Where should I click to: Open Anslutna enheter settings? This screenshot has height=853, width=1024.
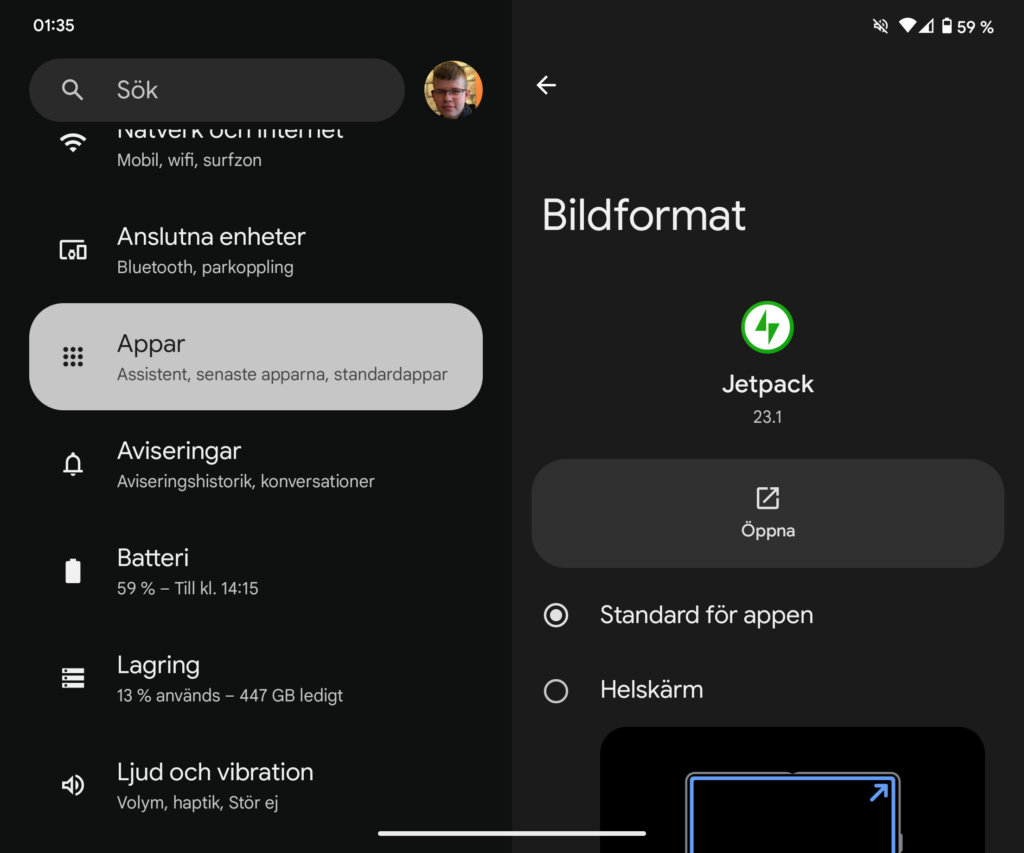256,250
